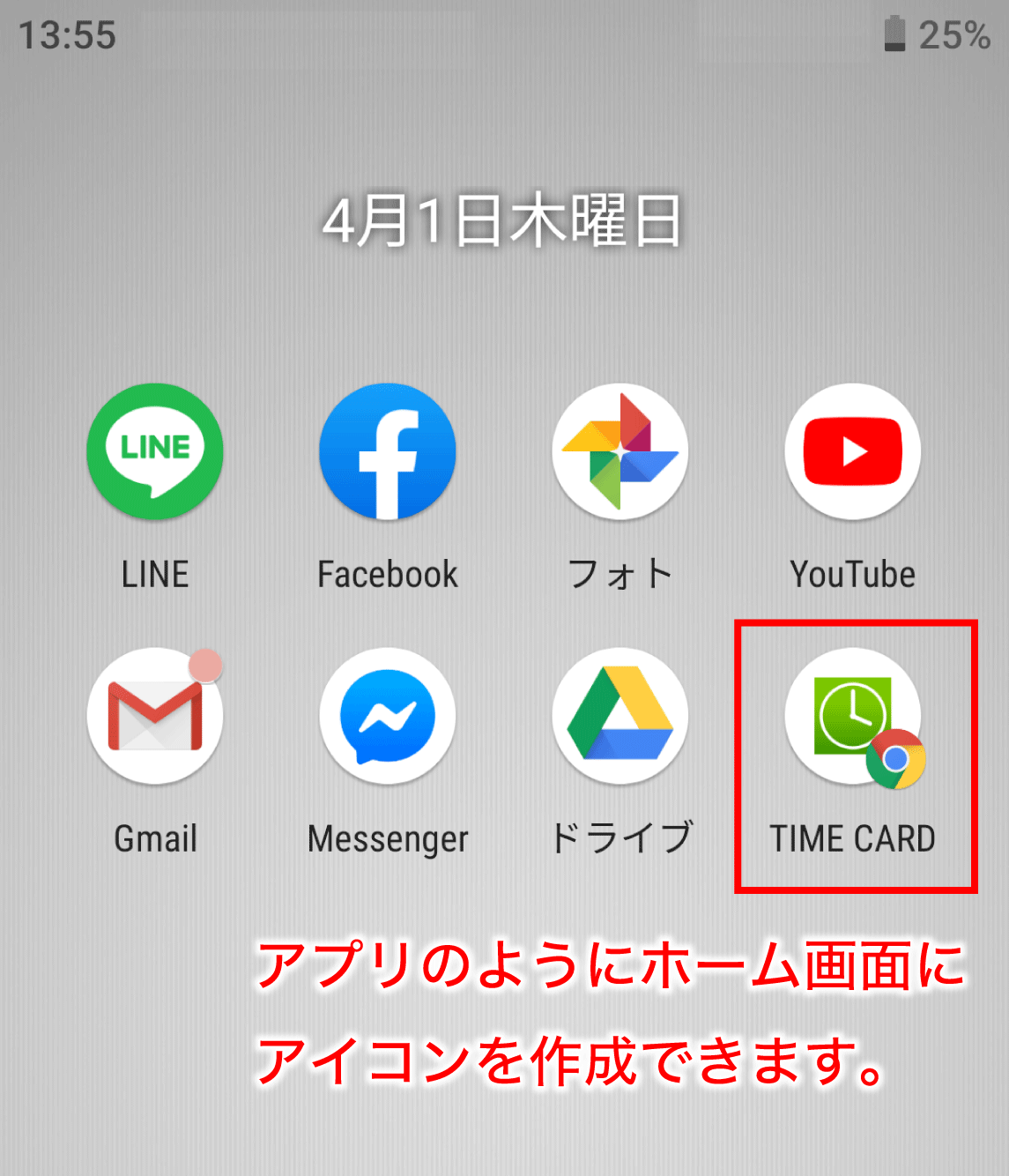Start the YouTube app
Viewport: 1009px width, 1176px height.
click(853, 451)
